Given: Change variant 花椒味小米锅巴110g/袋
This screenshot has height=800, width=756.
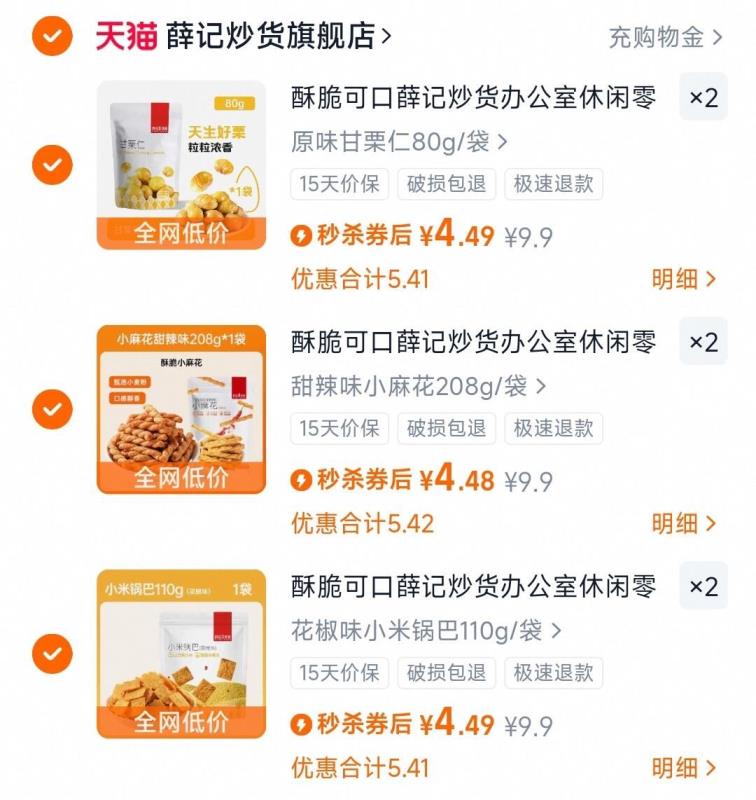Looking at the screenshot, I should pos(426,631).
